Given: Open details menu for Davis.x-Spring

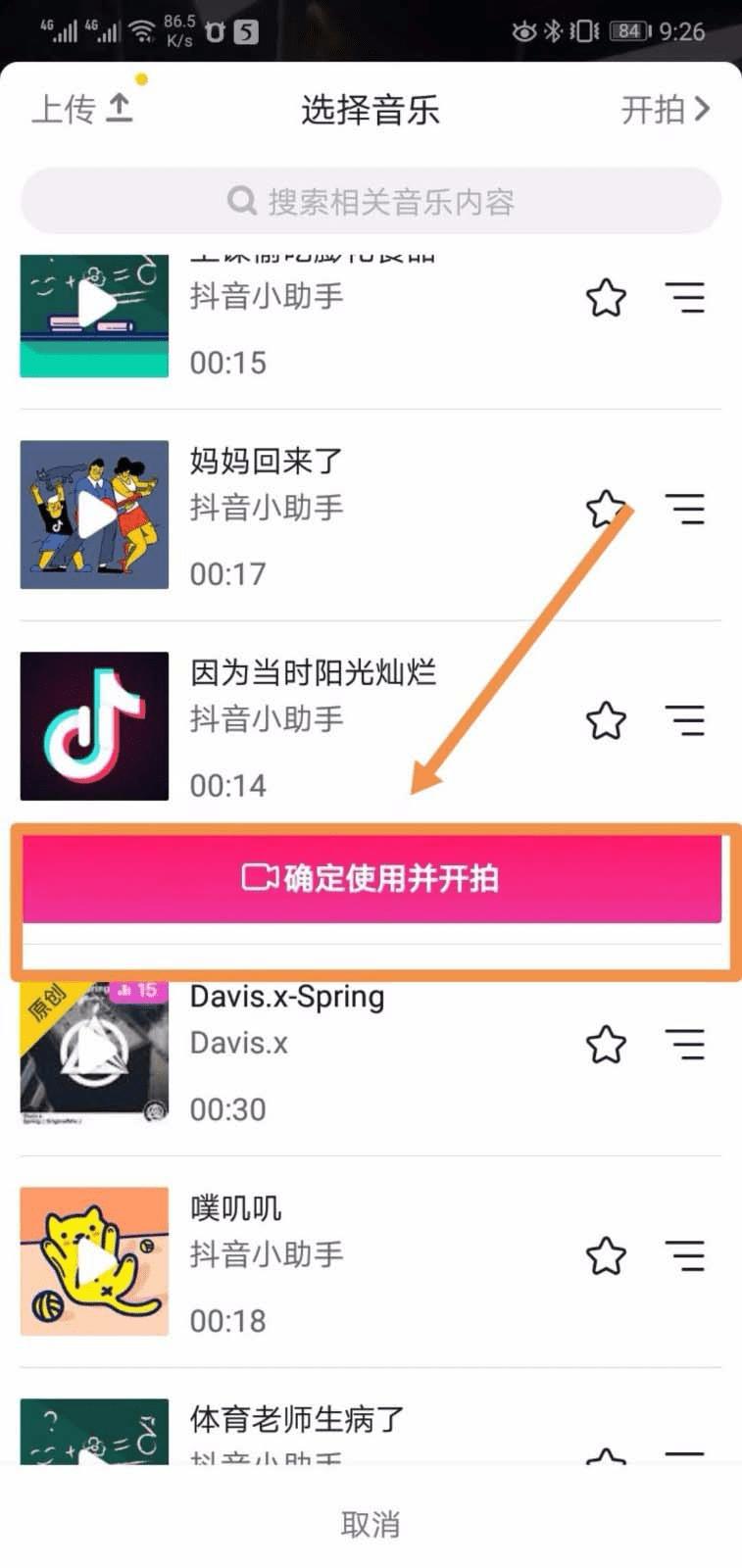Looking at the screenshot, I should (685, 1045).
